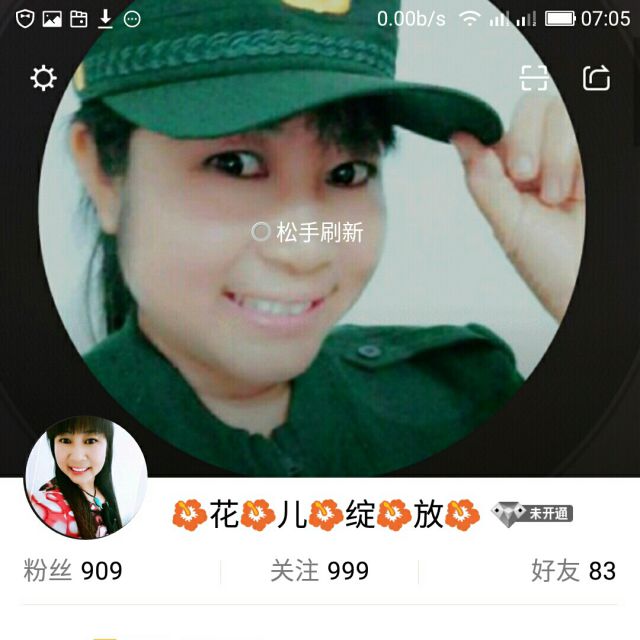640x640 pixels.
Task: Open the QR code scanner icon
Action: point(535,78)
